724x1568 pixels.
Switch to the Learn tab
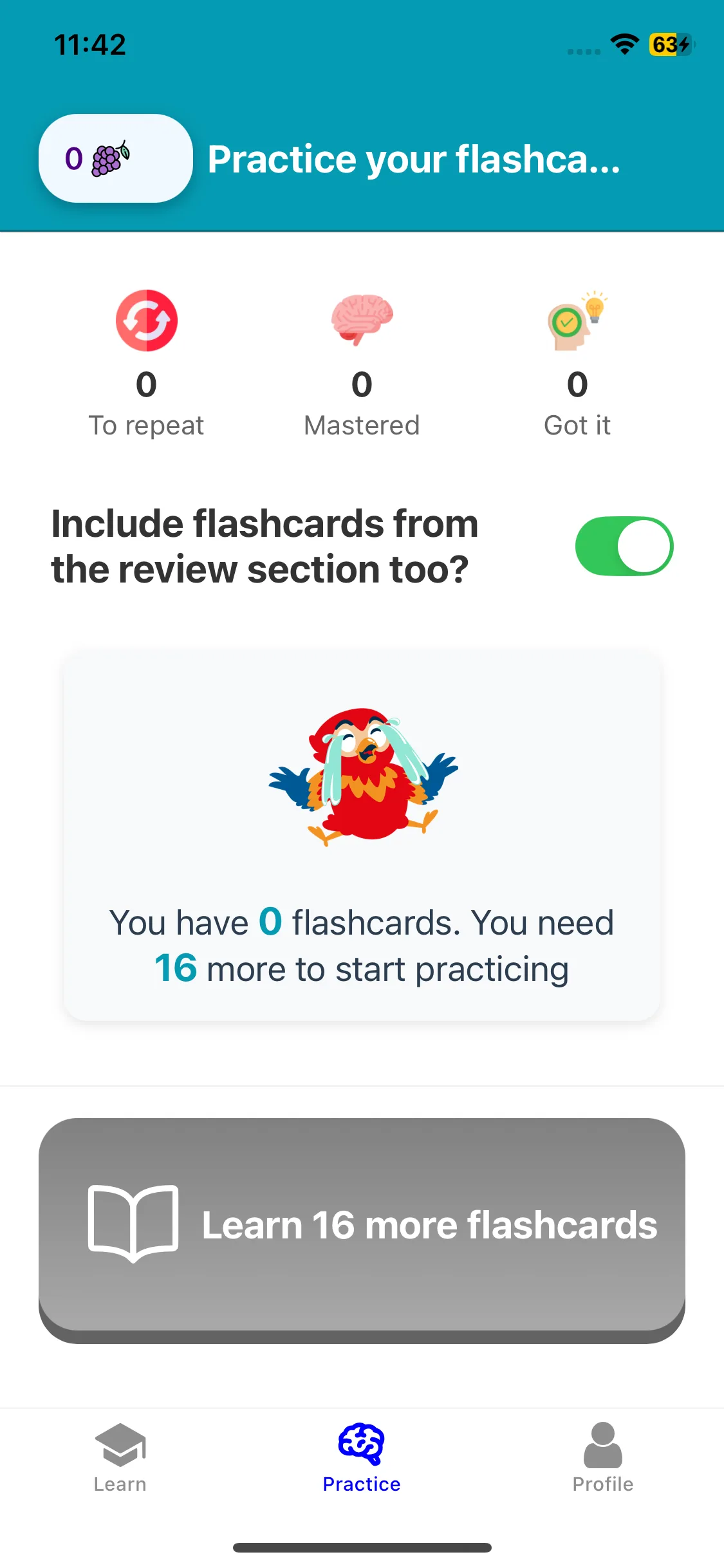tap(120, 1458)
